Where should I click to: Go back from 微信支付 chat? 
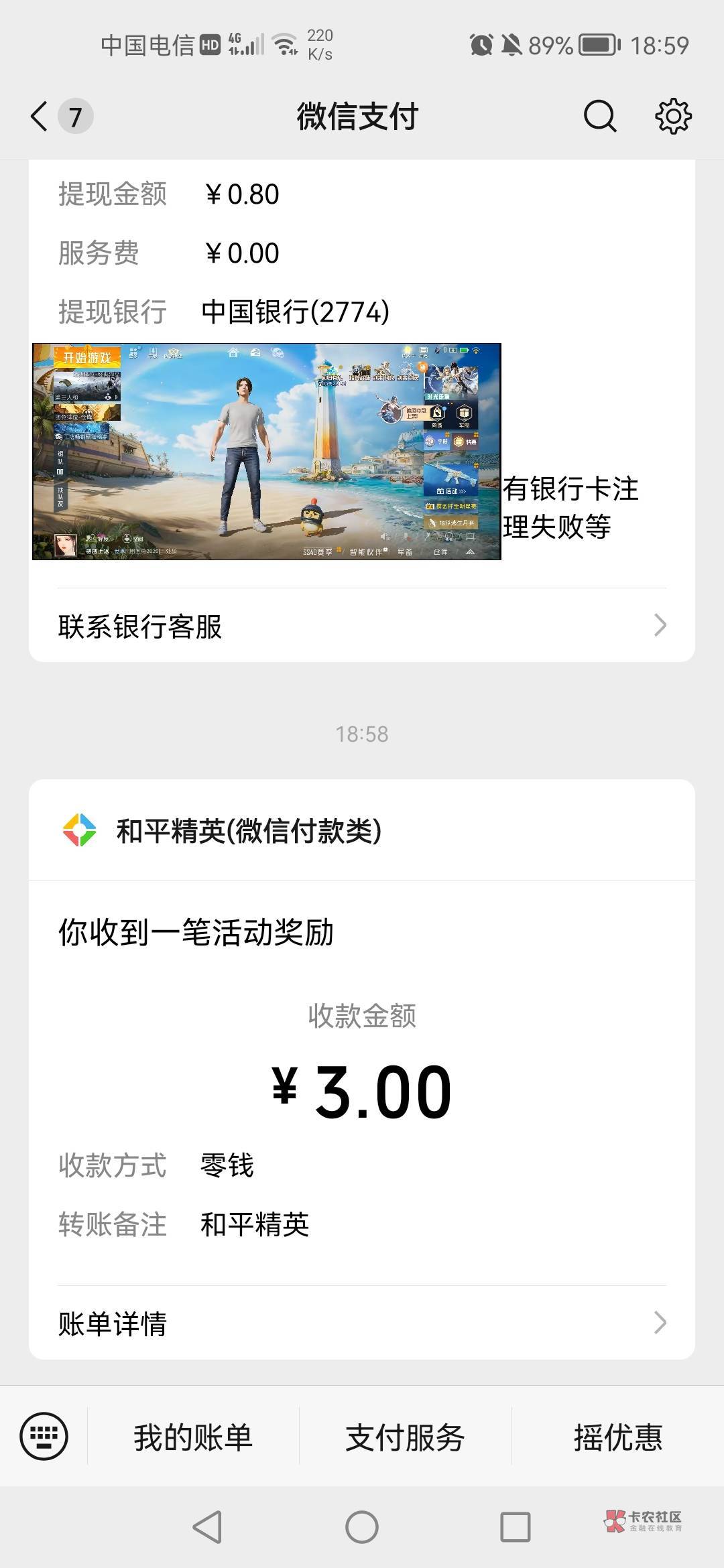(40, 116)
